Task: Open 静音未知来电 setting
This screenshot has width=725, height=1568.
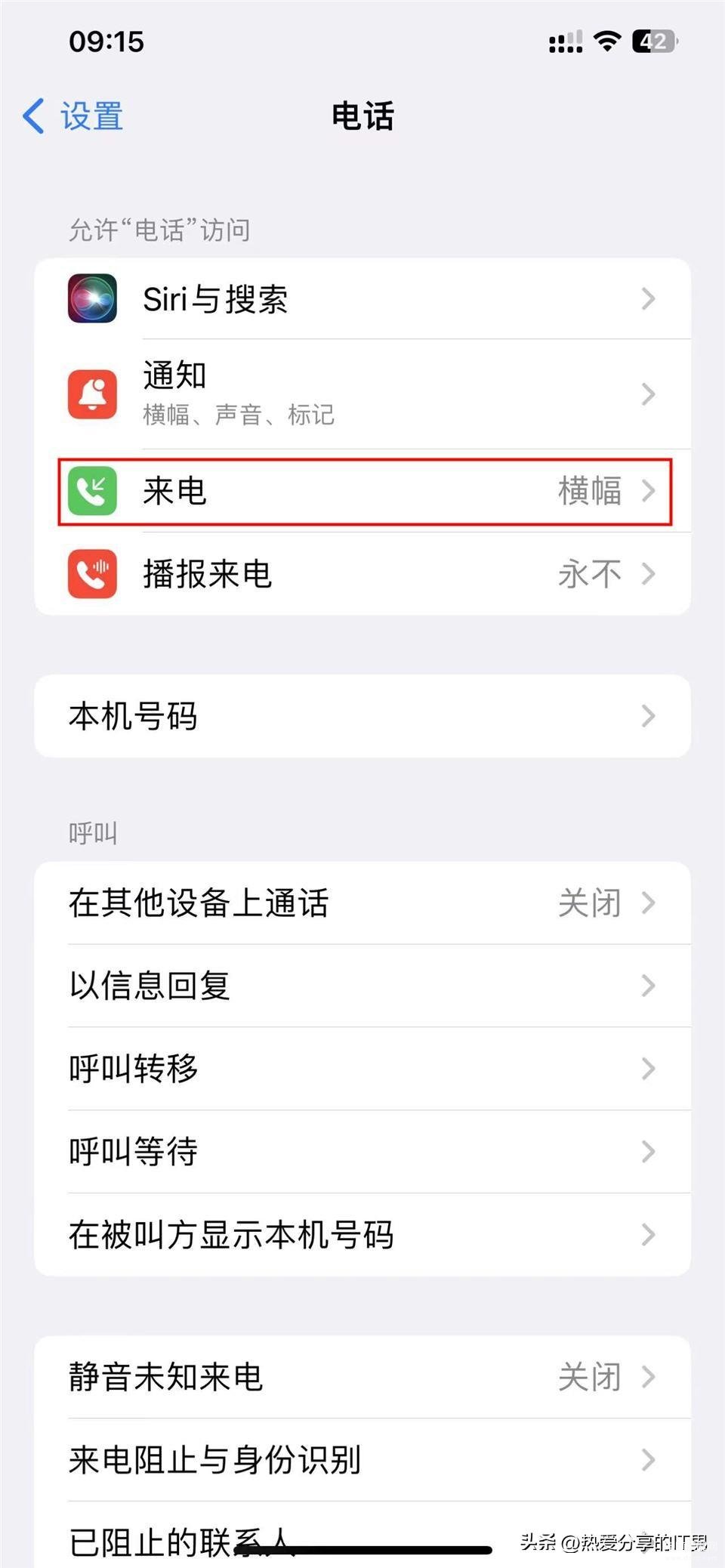Action: pyautogui.click(x=362, y=1377)
